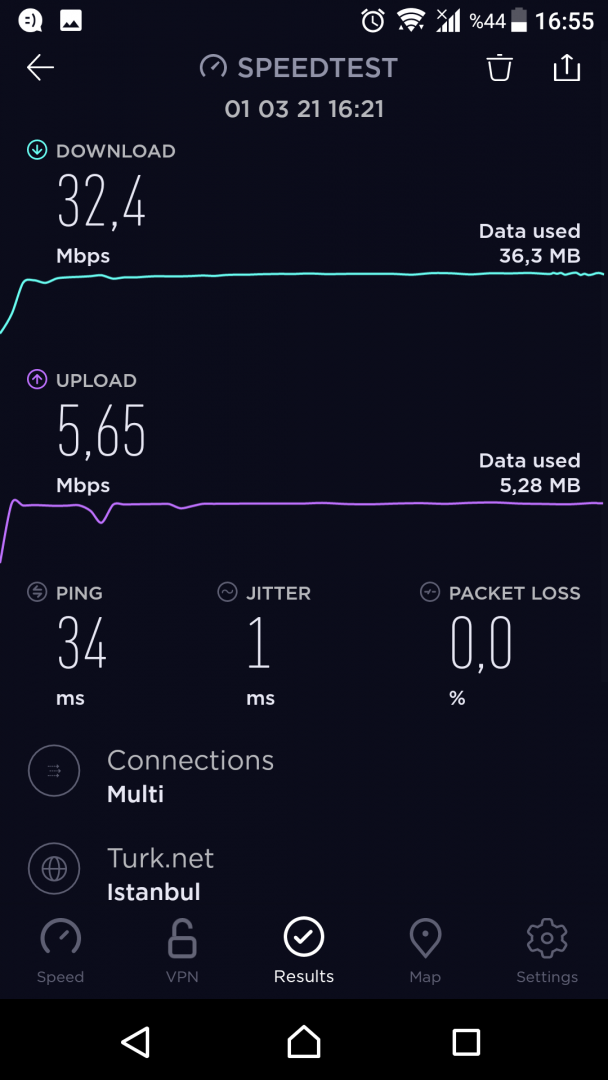Switch to the Map tab
Viewport: 608px width, 1080px height.
pos(425,950)
